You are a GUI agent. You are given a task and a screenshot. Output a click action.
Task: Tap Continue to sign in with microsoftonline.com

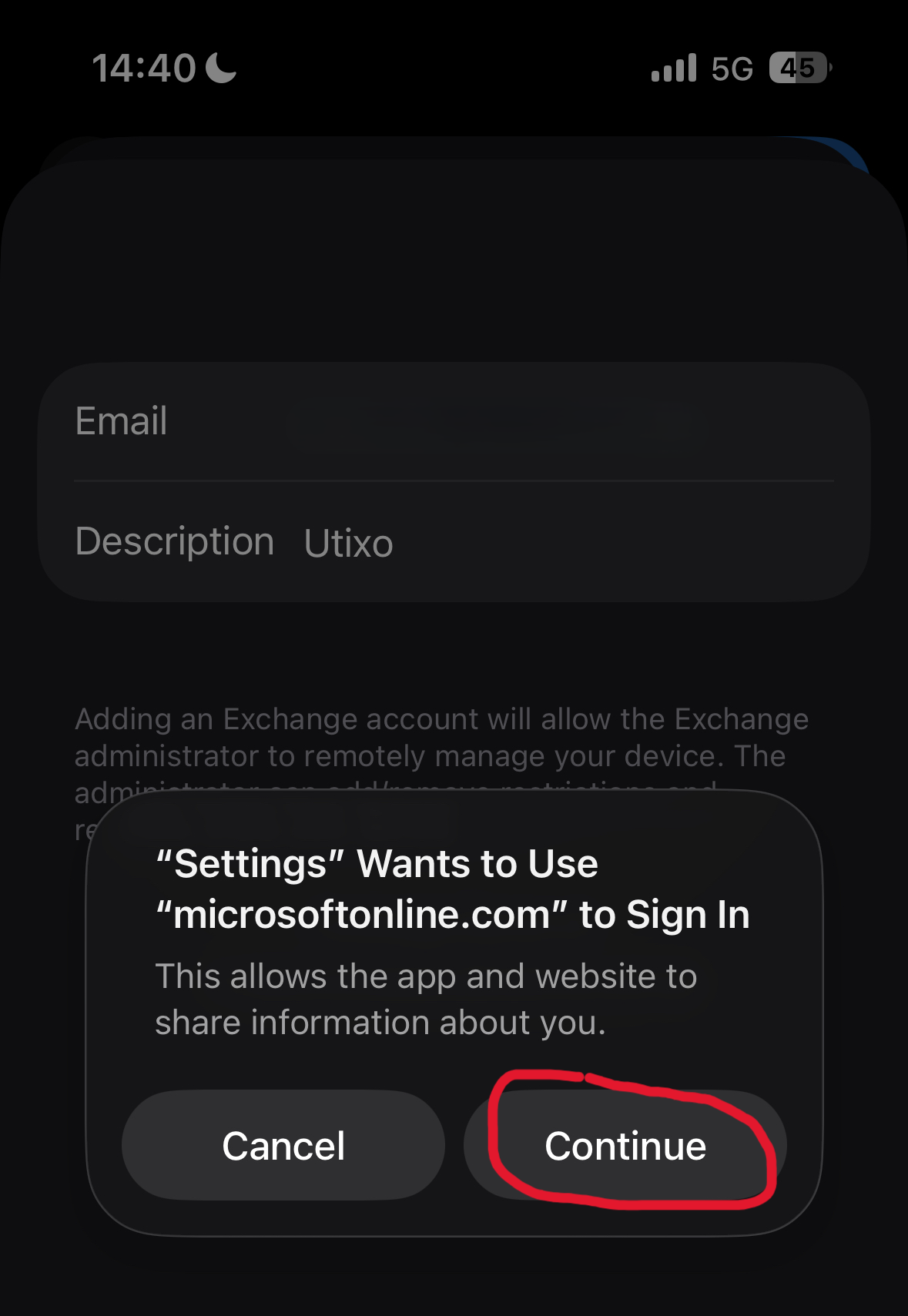coord(625,1145)
